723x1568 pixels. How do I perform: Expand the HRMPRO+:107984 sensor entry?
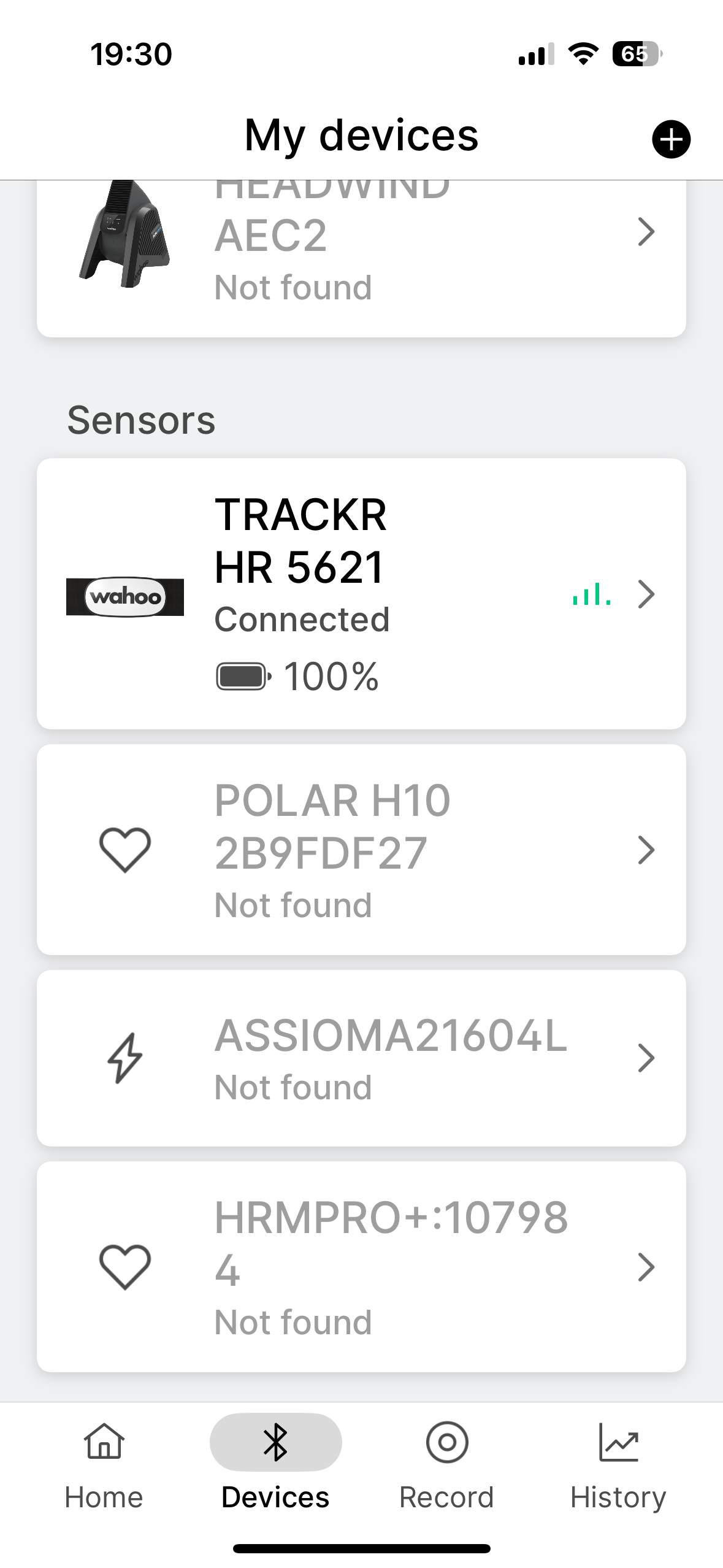(646, 1265)
